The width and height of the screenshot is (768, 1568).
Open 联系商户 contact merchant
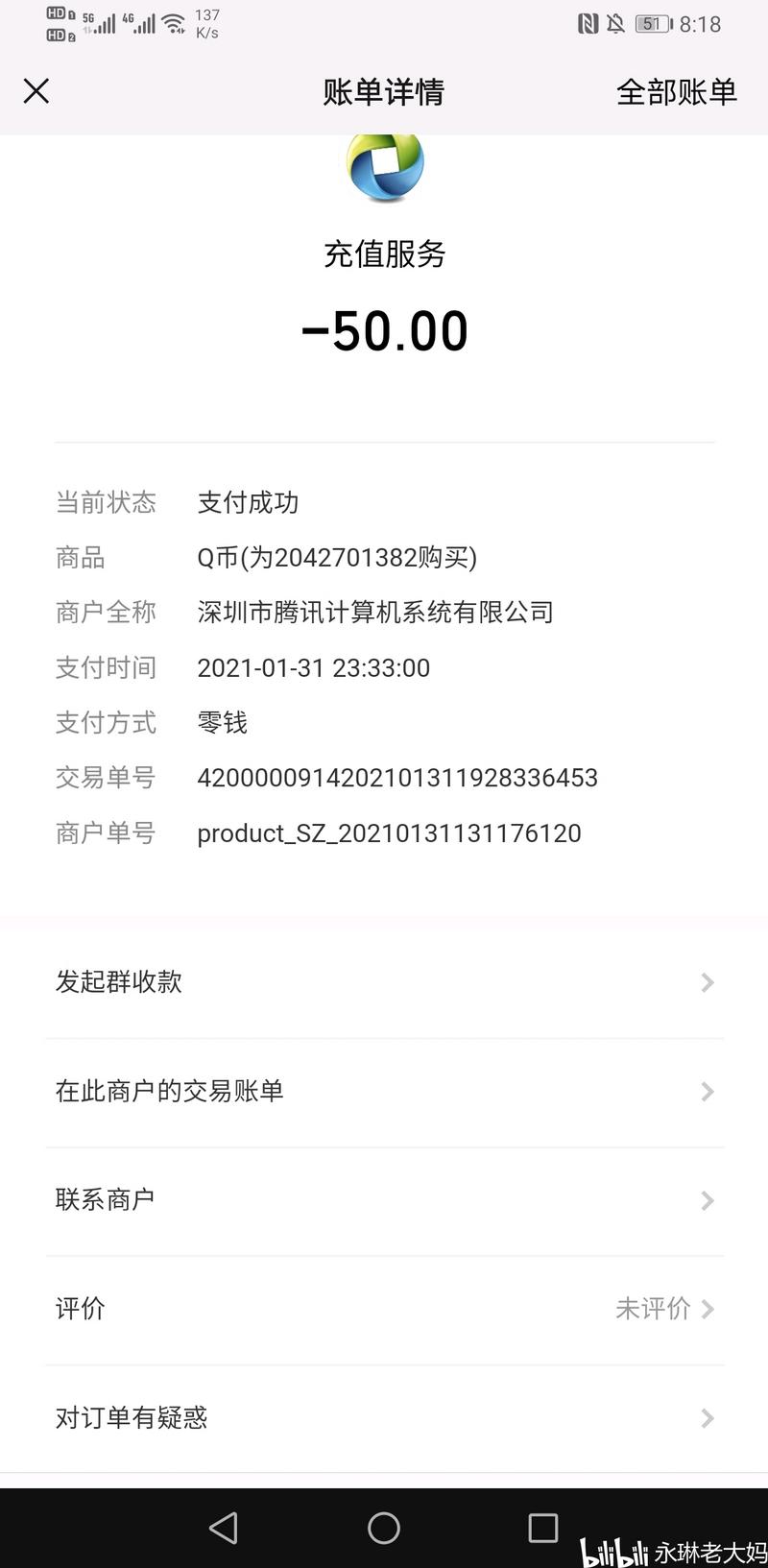pyautogui.click(x=384, y=1200)
